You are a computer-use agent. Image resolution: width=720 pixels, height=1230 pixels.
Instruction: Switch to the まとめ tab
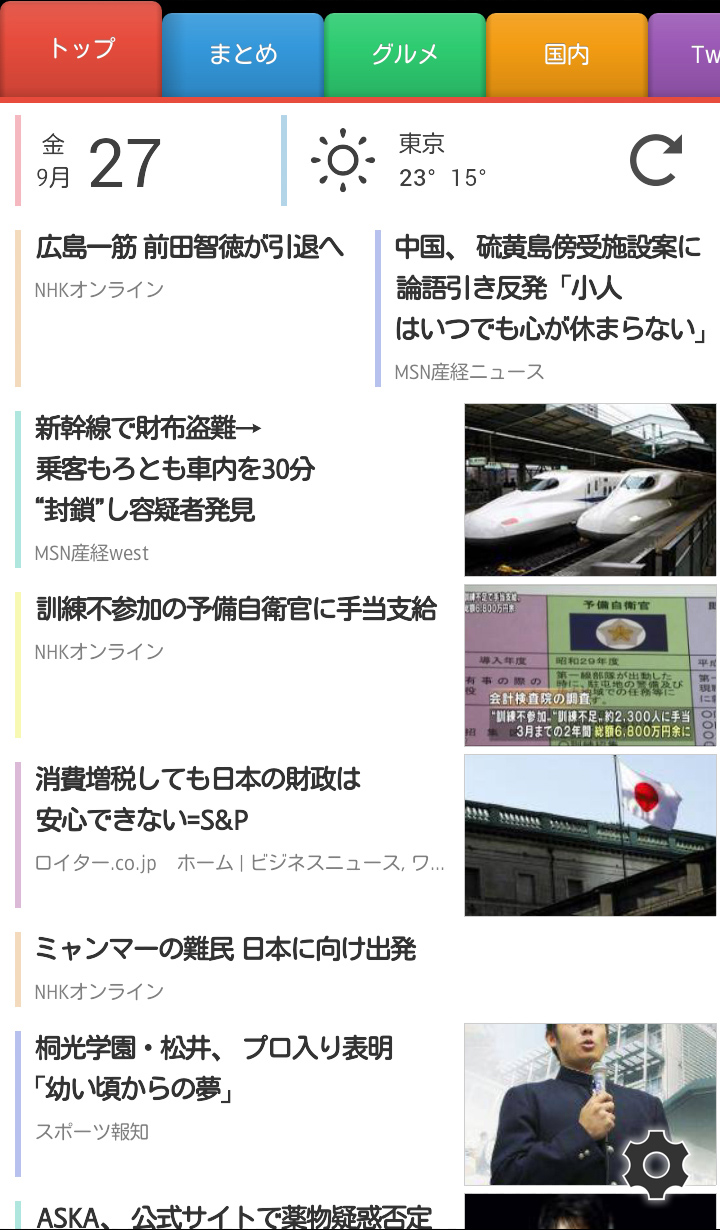(243, 54)
